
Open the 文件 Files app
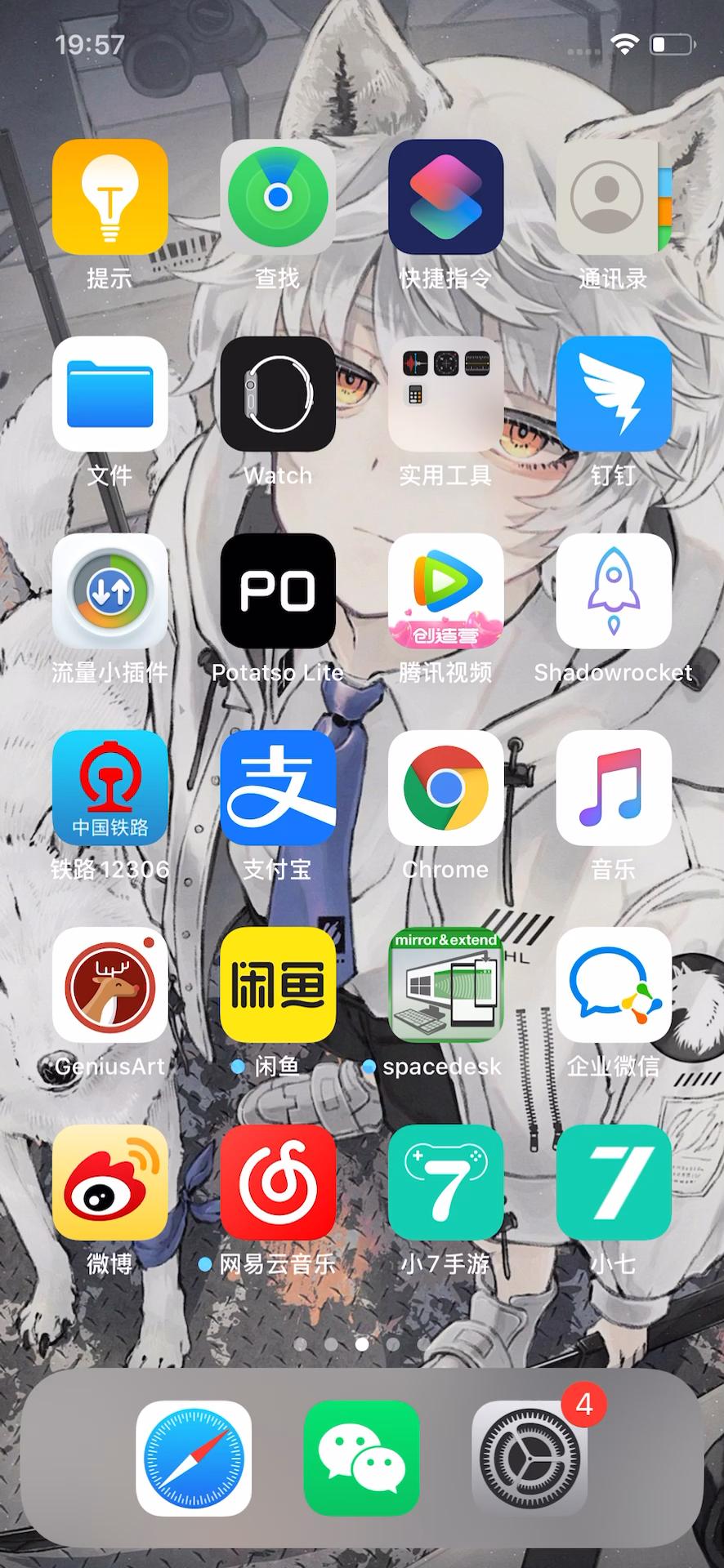pyautogui.click(x=110, y=394)
